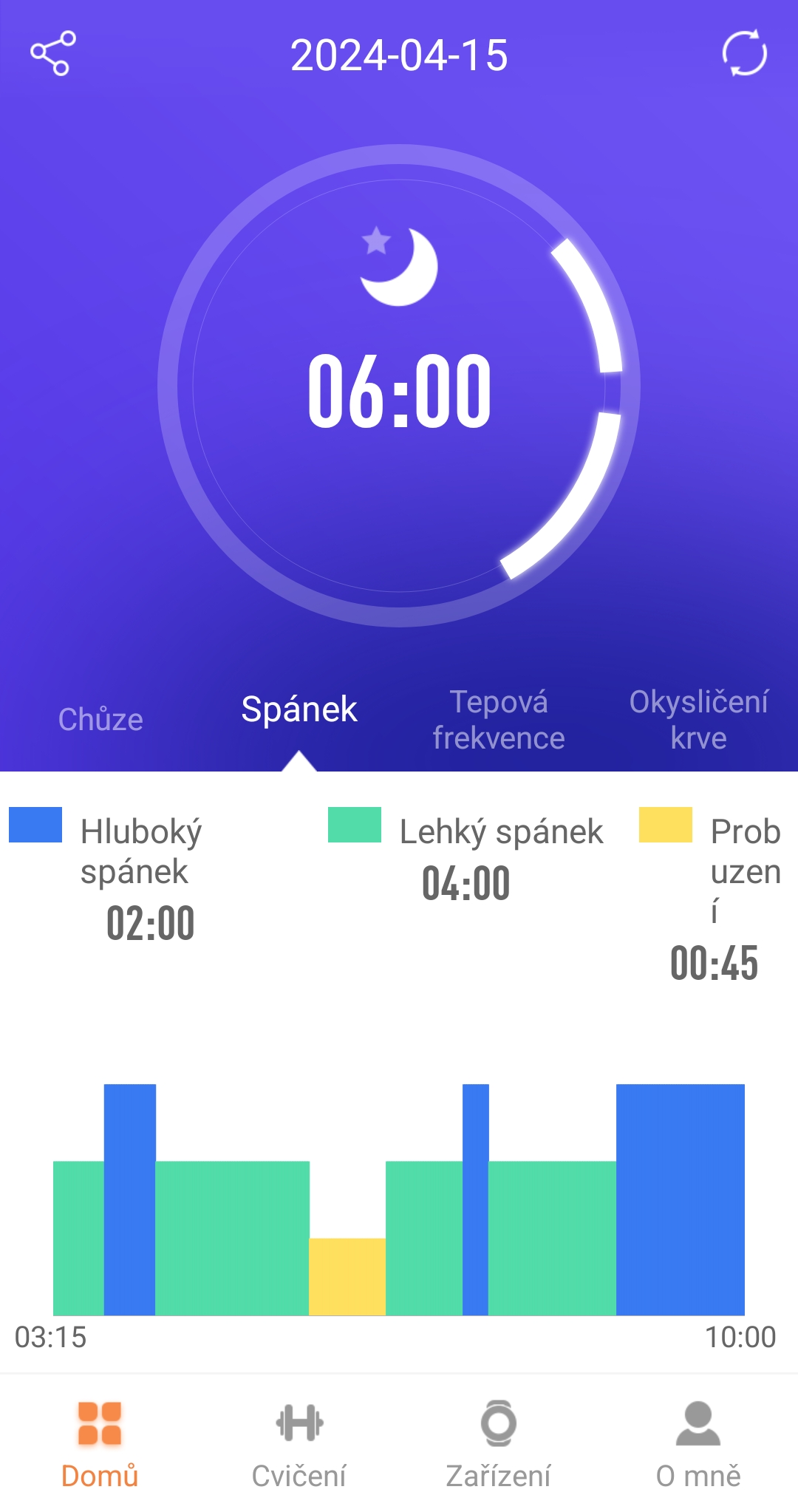
Task: Open the Okysličení krve tab
Action: (698, 720)
